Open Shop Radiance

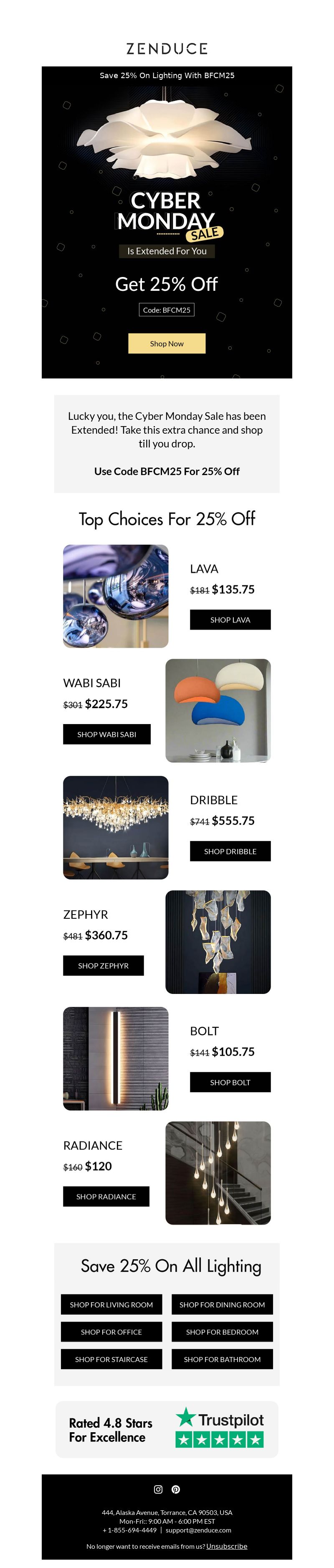tap(106, 1197)
